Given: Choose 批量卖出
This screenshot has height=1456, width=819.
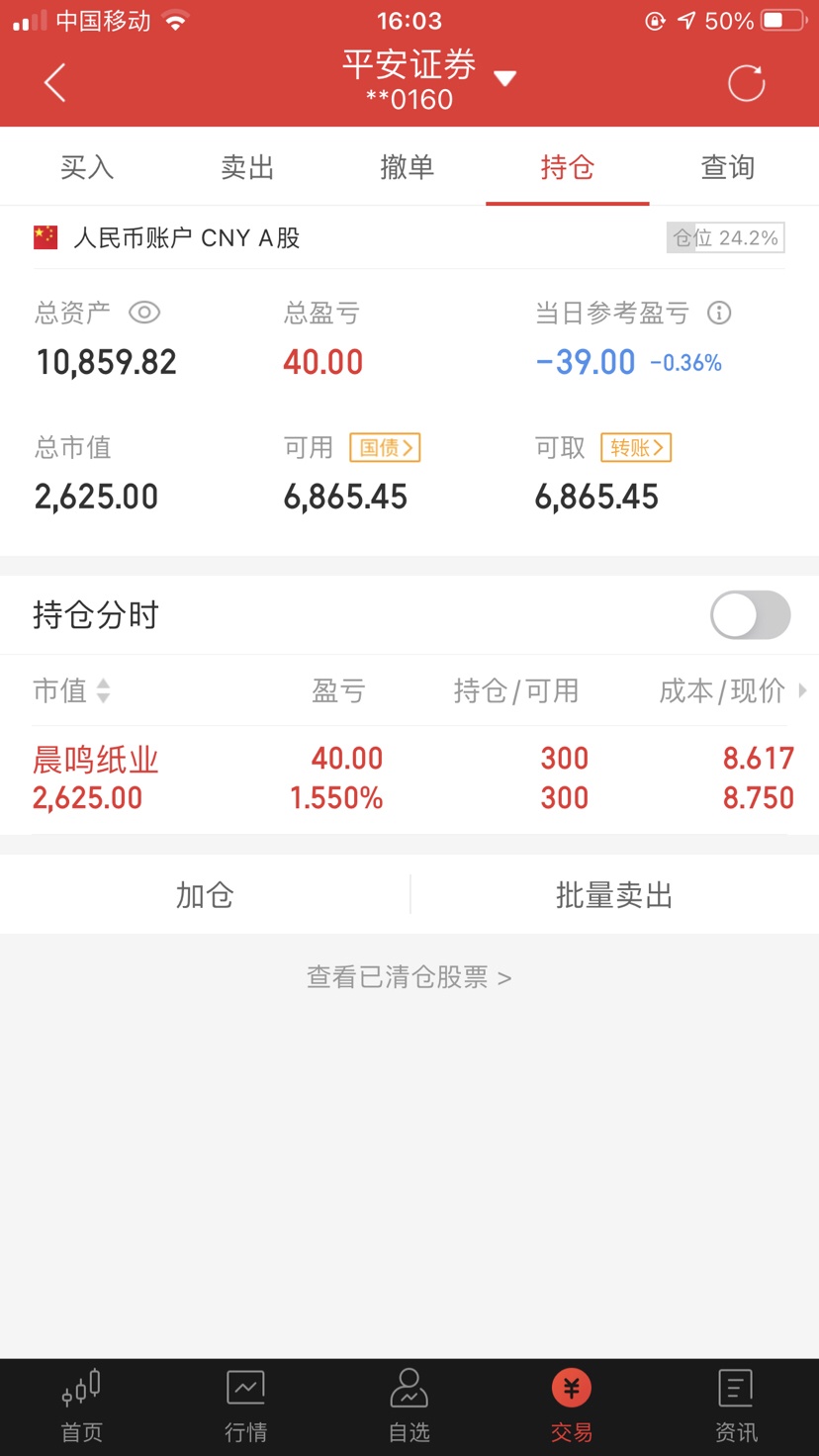Looking at the screenshot, I should click(614, 895).
